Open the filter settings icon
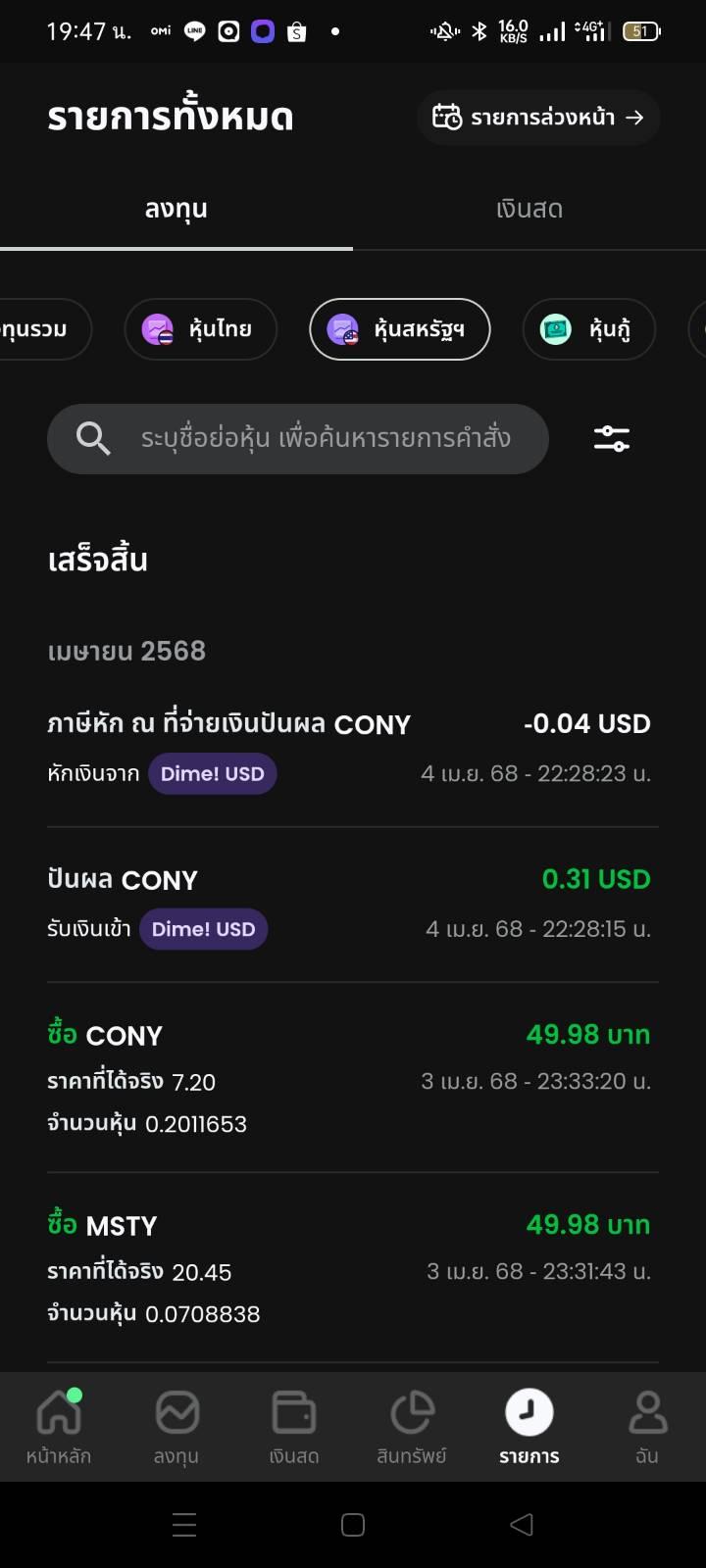 pos(612,438)
